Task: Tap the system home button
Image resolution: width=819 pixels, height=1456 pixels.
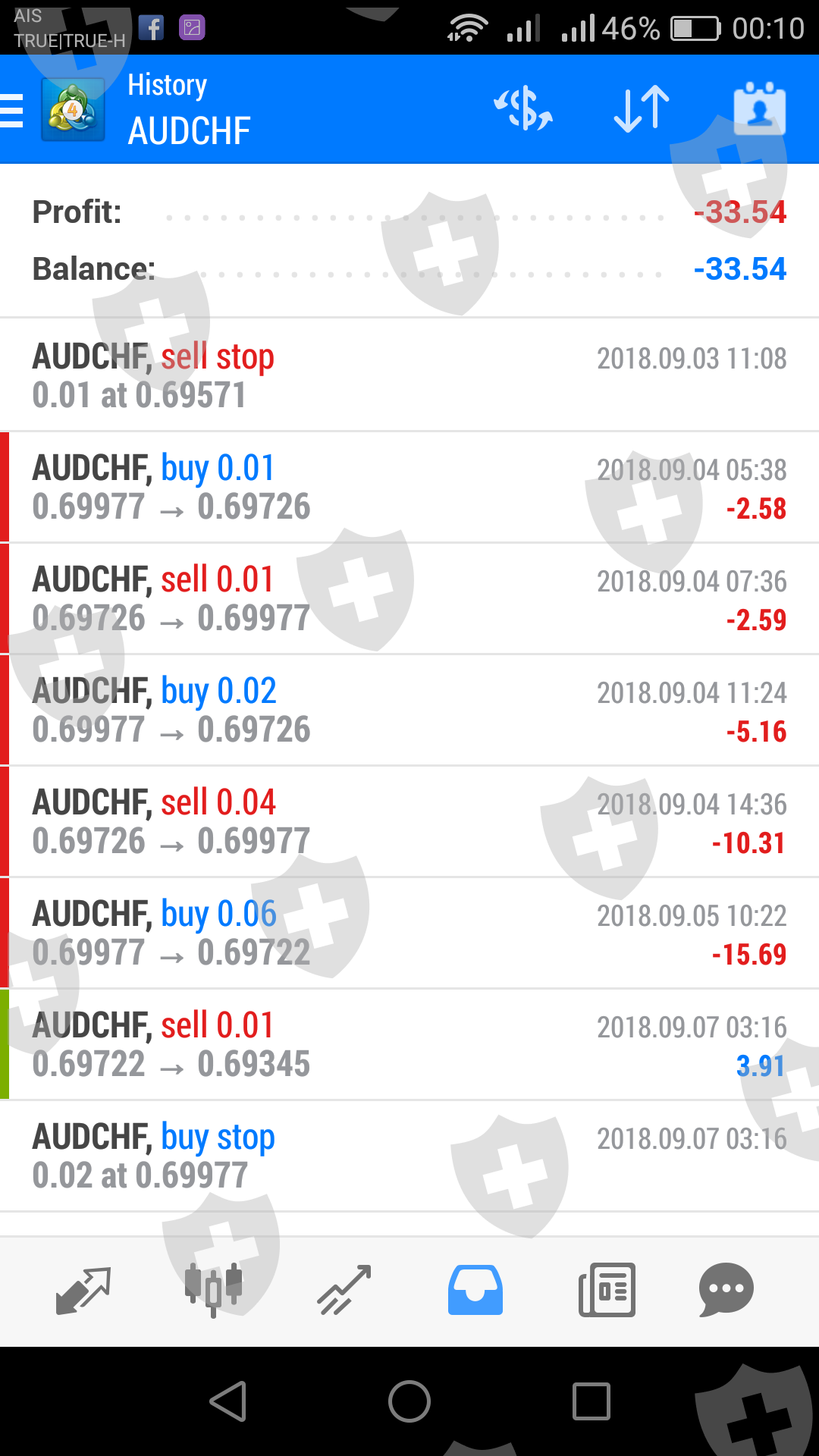Action: point(409,1401)
